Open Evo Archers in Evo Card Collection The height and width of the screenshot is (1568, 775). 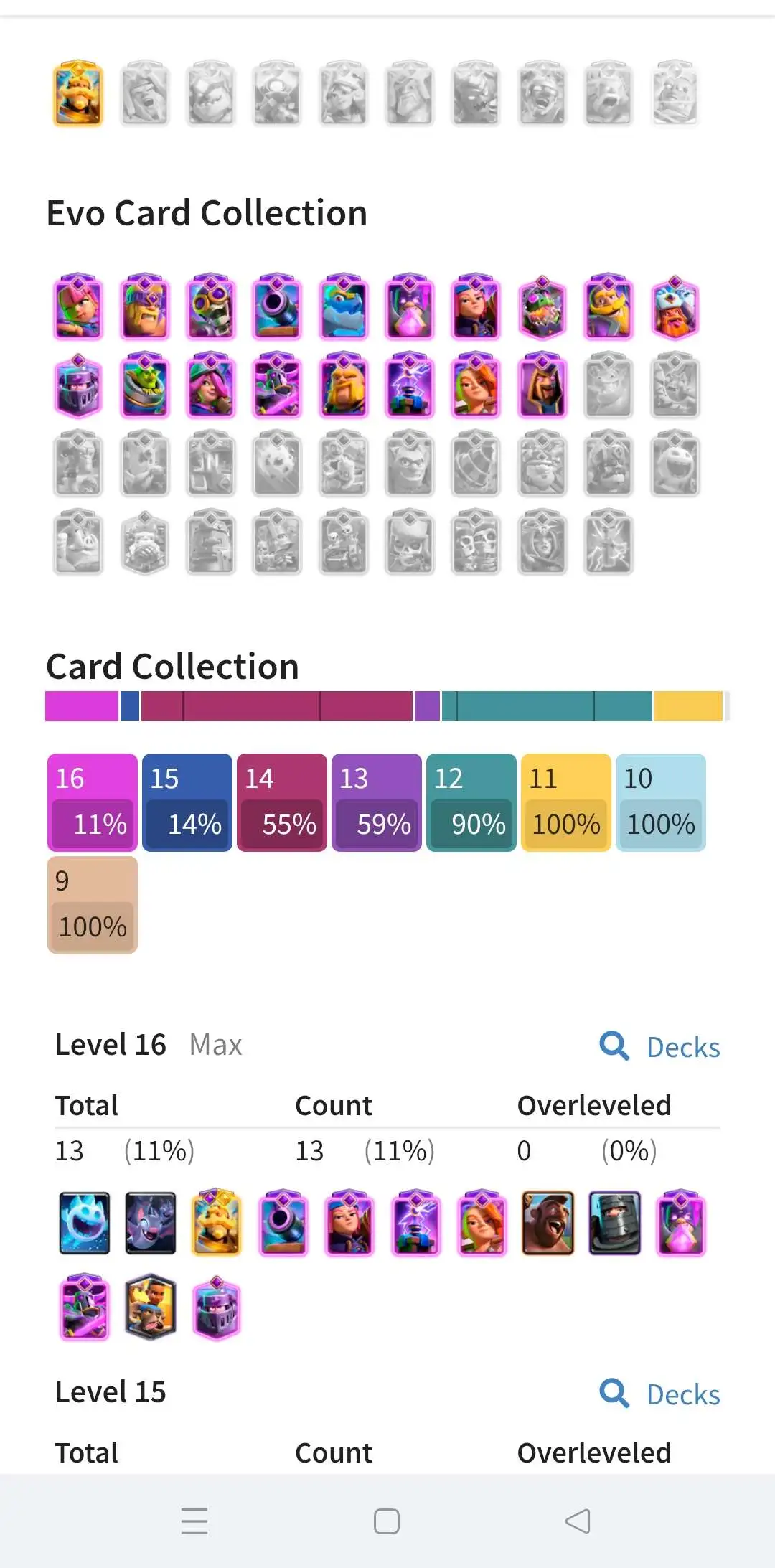[x=79, y=307]
